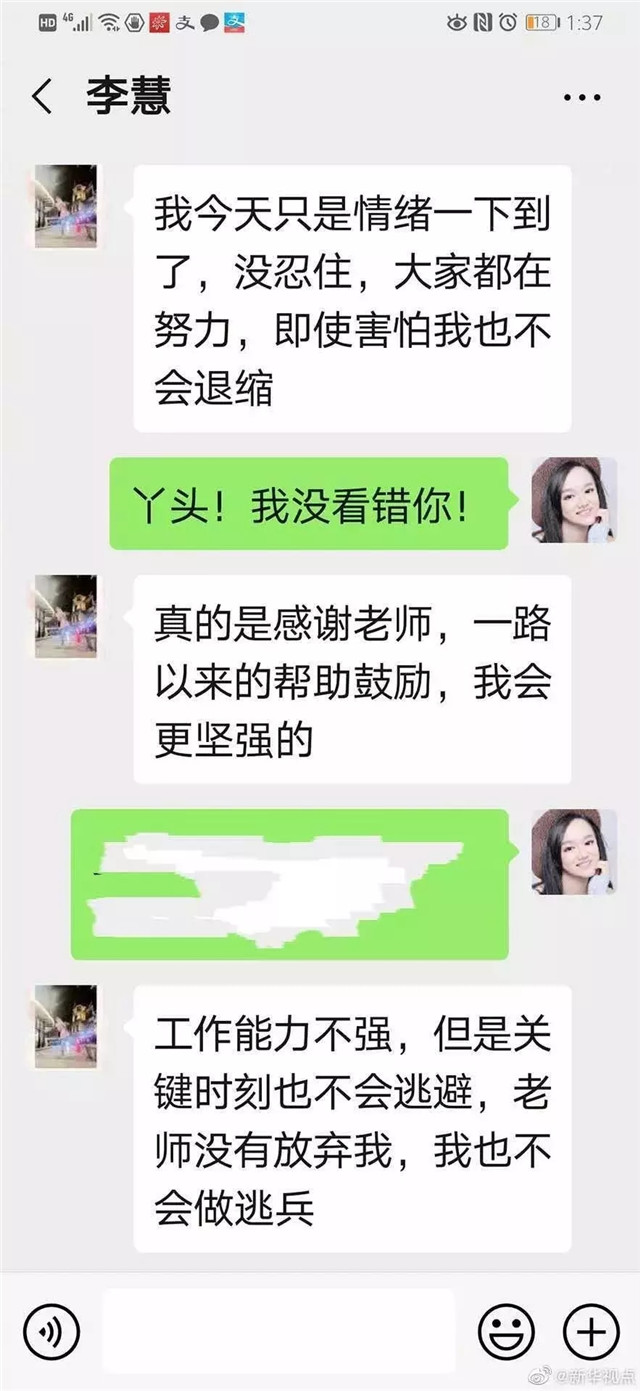Tap the message text field
This screenshot has width=640, height=1391.
tap(278, 1331)
